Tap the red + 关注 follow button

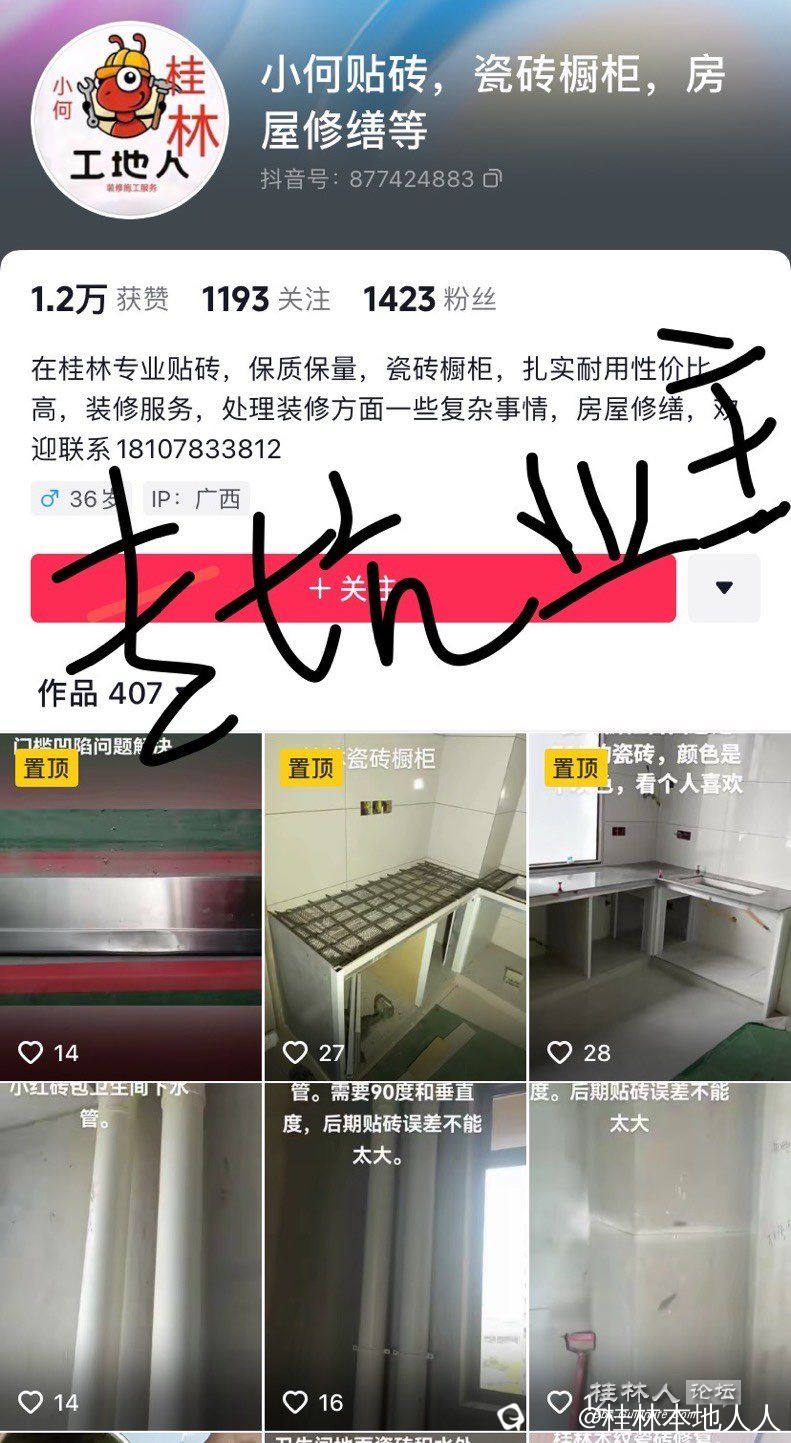click(353, 588)
